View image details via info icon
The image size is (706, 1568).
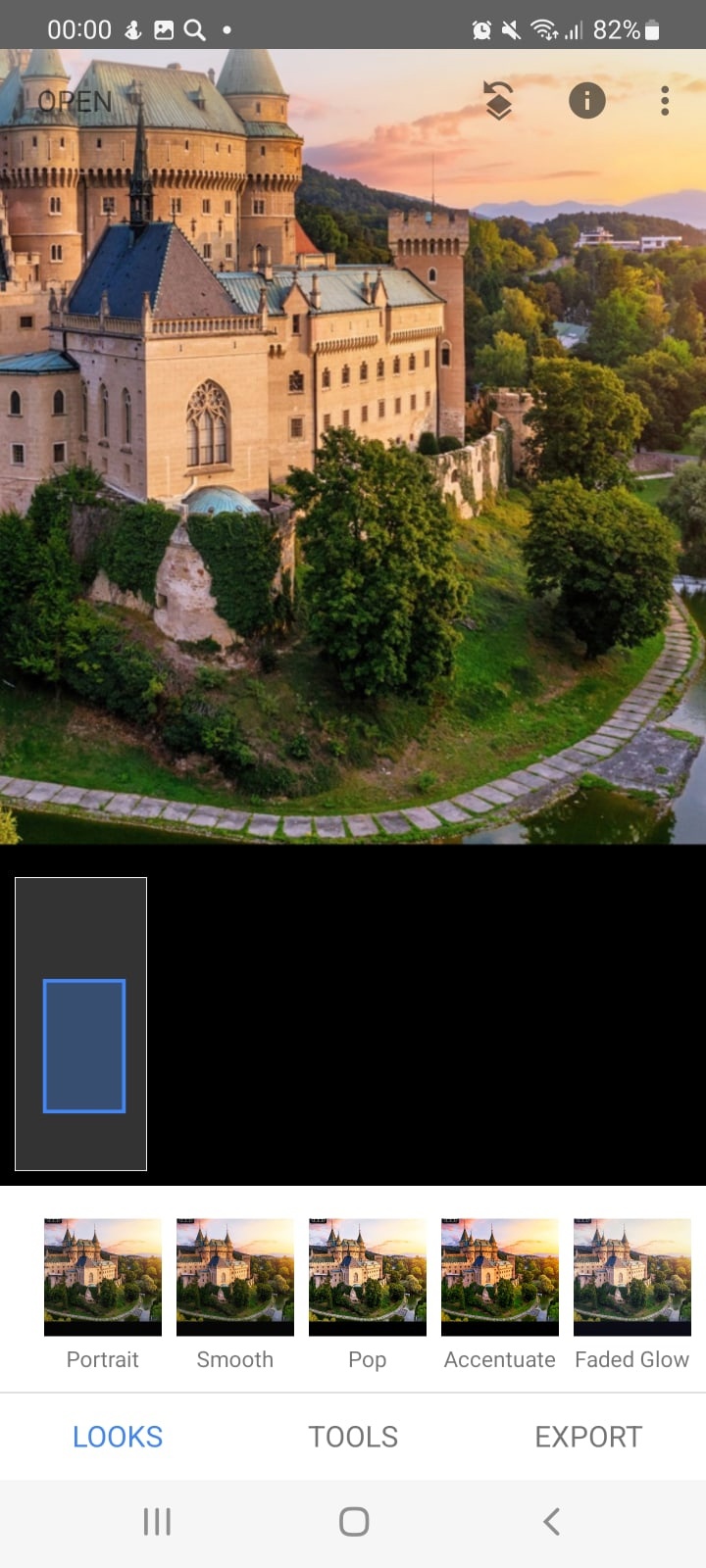point(587,100)
